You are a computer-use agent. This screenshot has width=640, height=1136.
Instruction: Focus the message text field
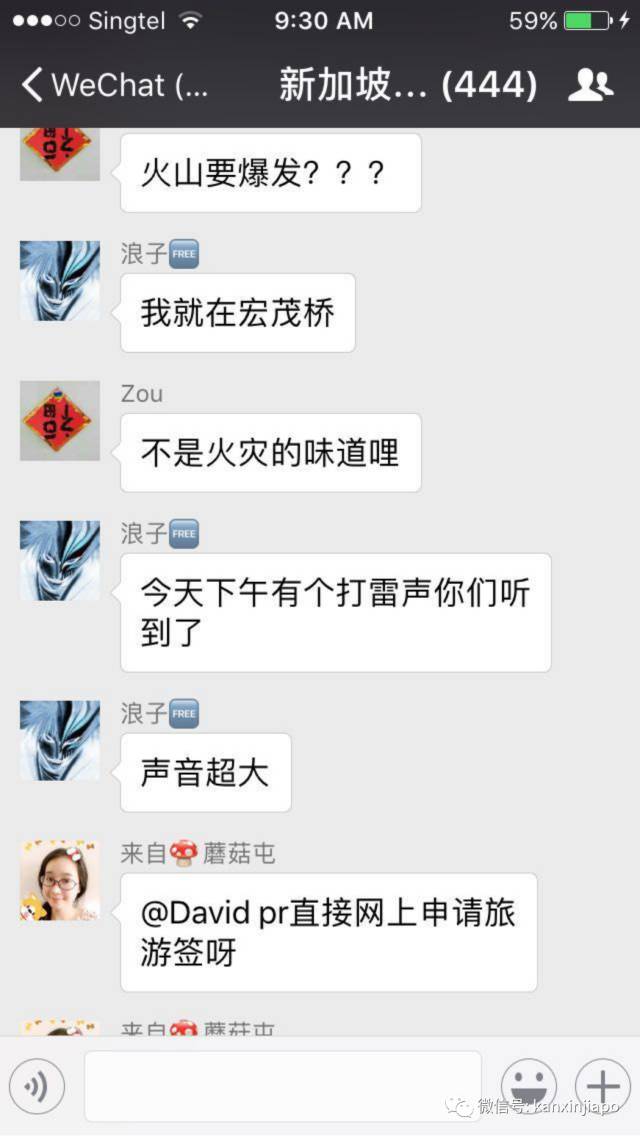pyautogui.click(x=282, y=1086)
